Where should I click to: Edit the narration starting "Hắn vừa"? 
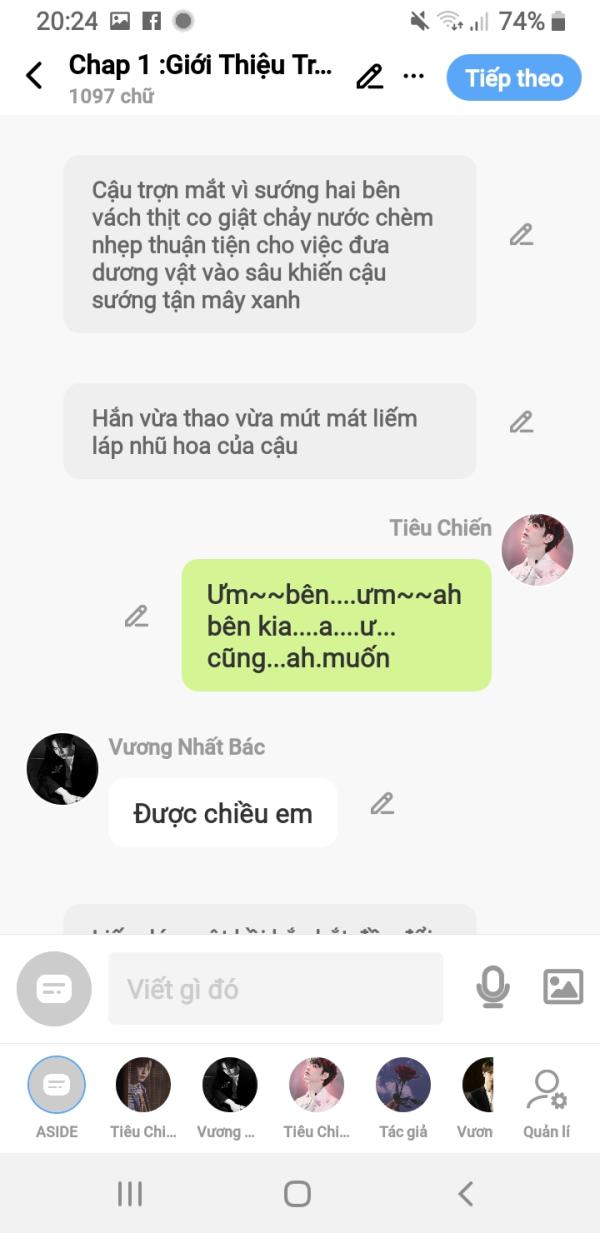click(x=521, y=422)
